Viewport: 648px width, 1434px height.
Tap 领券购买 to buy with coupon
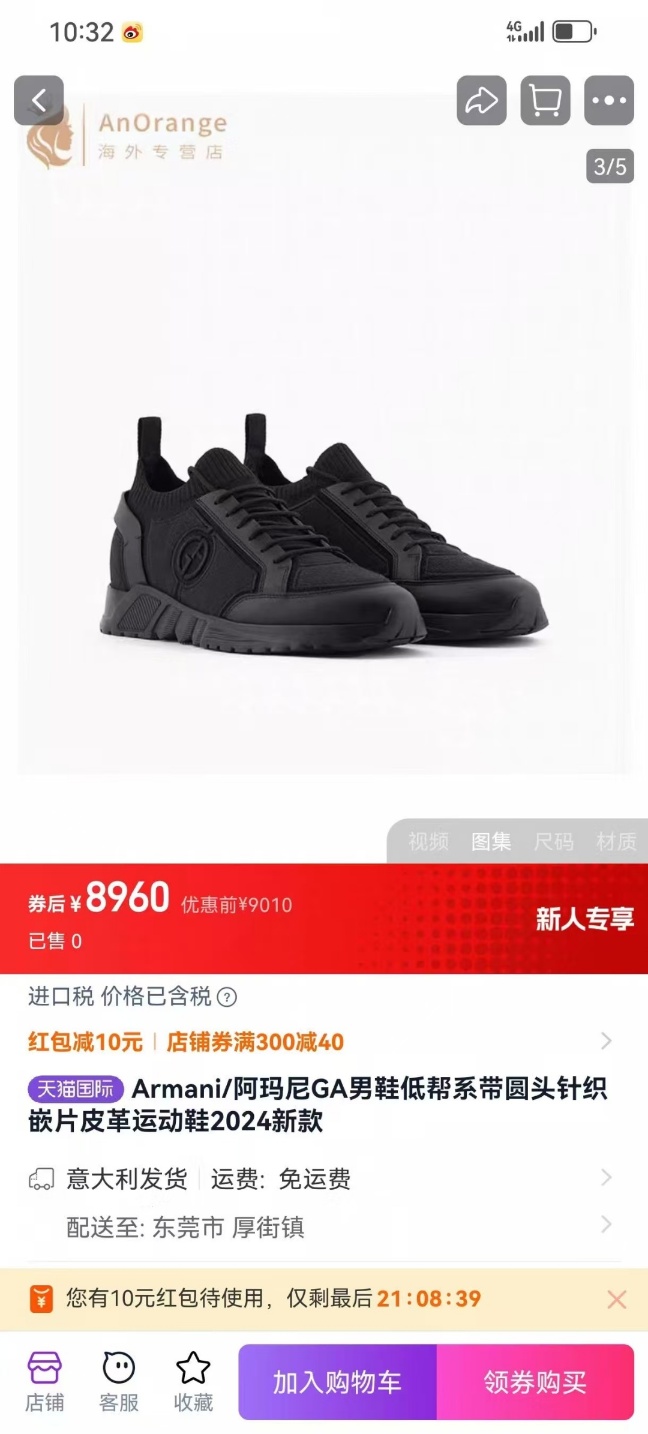pos(535,1382)
